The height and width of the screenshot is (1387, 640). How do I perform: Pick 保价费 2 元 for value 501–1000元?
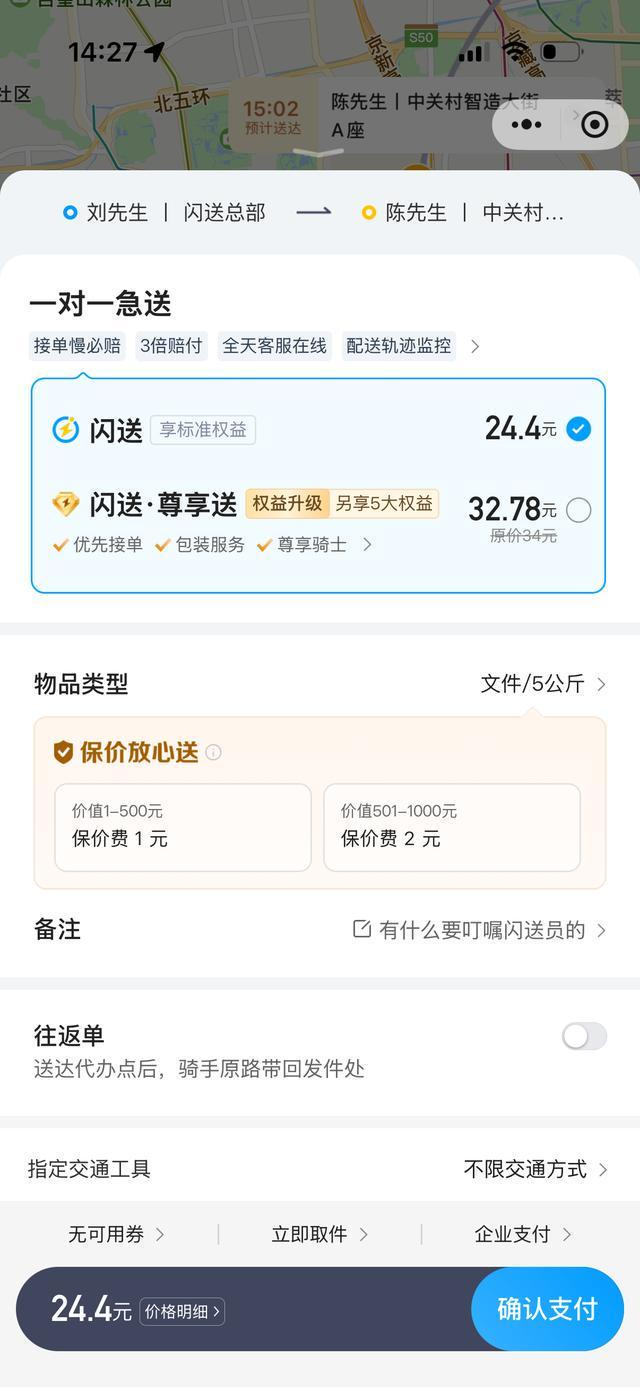[x=452, y=827]
